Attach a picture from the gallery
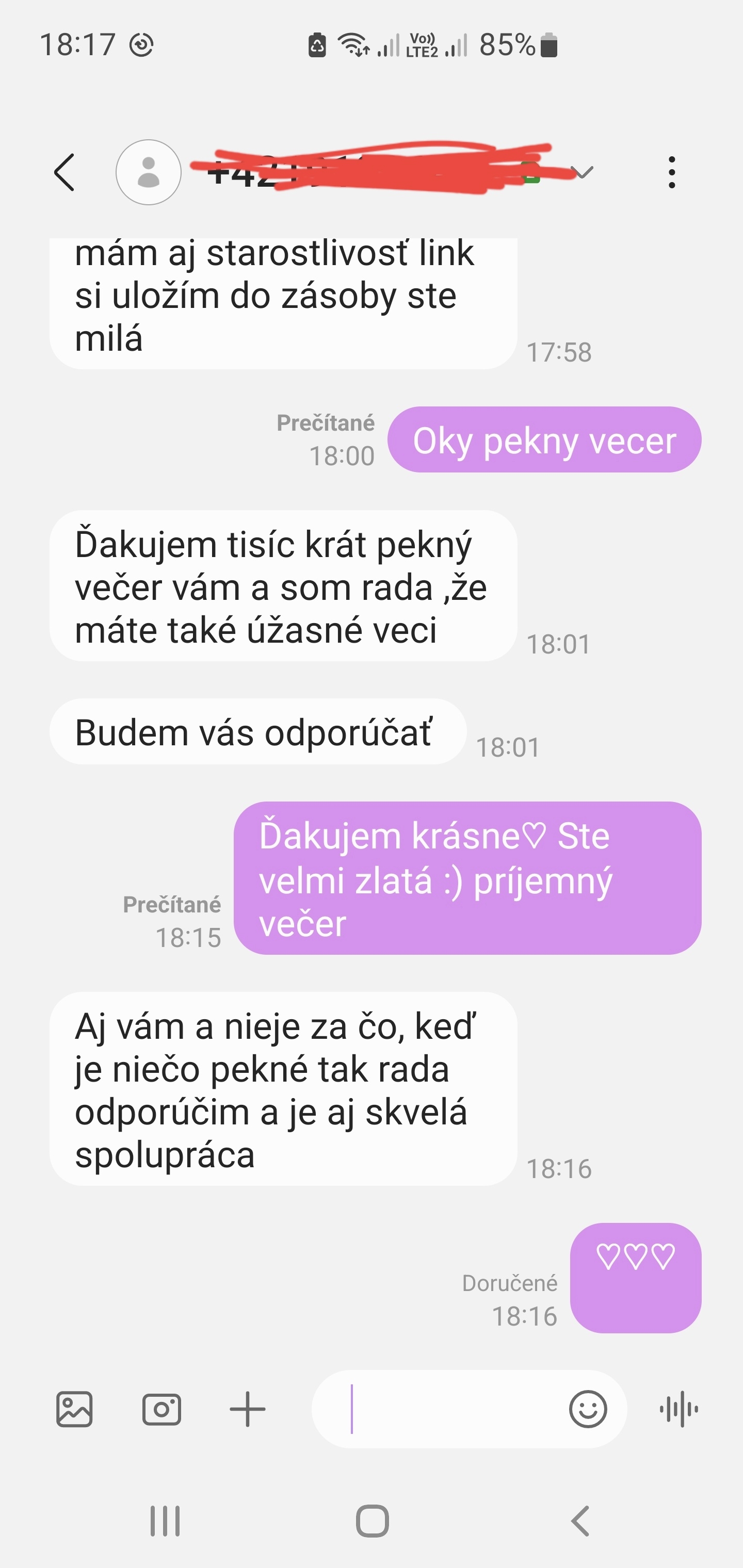This screenshot has height=1568, width=743. pyautogui.click(x=74, y=1409)
